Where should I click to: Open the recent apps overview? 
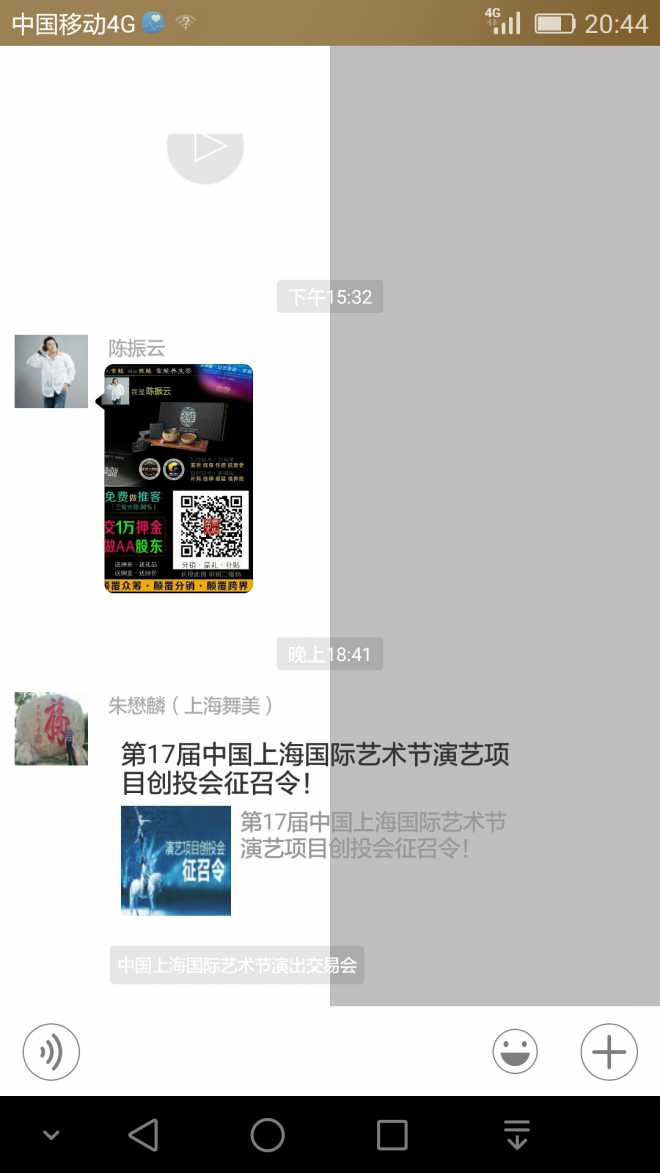[x=392, y=1134]
